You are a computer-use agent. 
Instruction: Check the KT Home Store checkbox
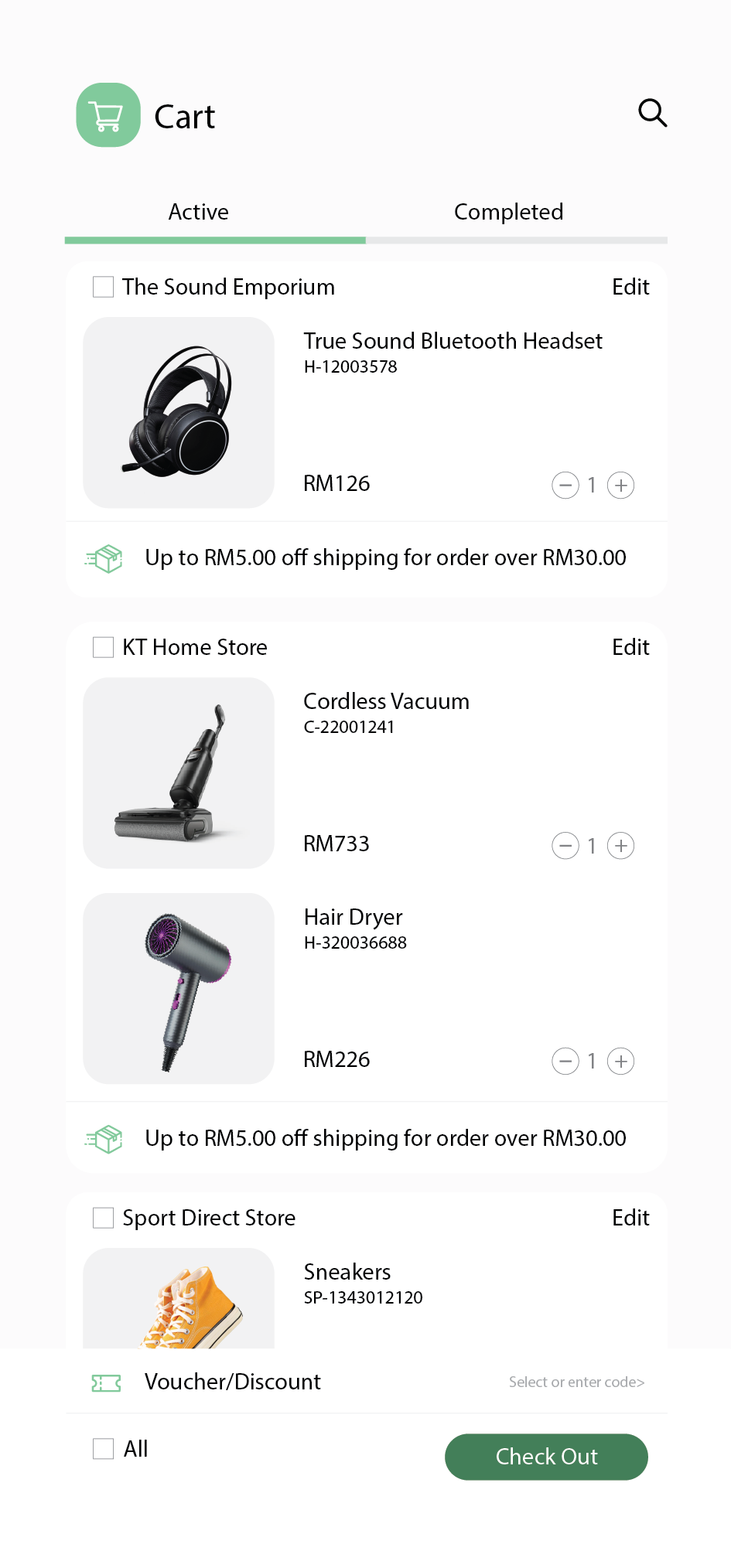103,647
